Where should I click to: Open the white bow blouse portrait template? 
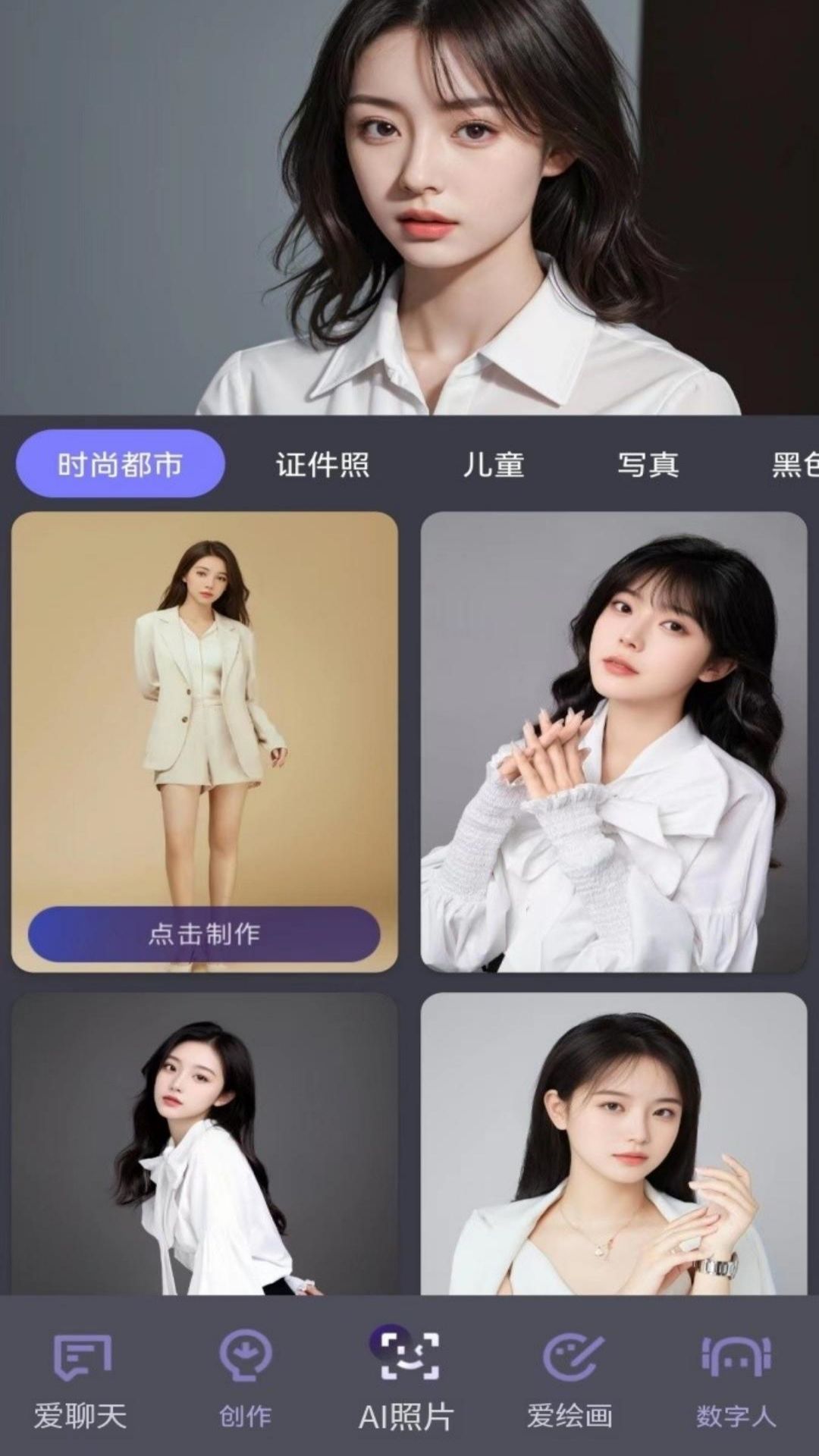point(613,741)
